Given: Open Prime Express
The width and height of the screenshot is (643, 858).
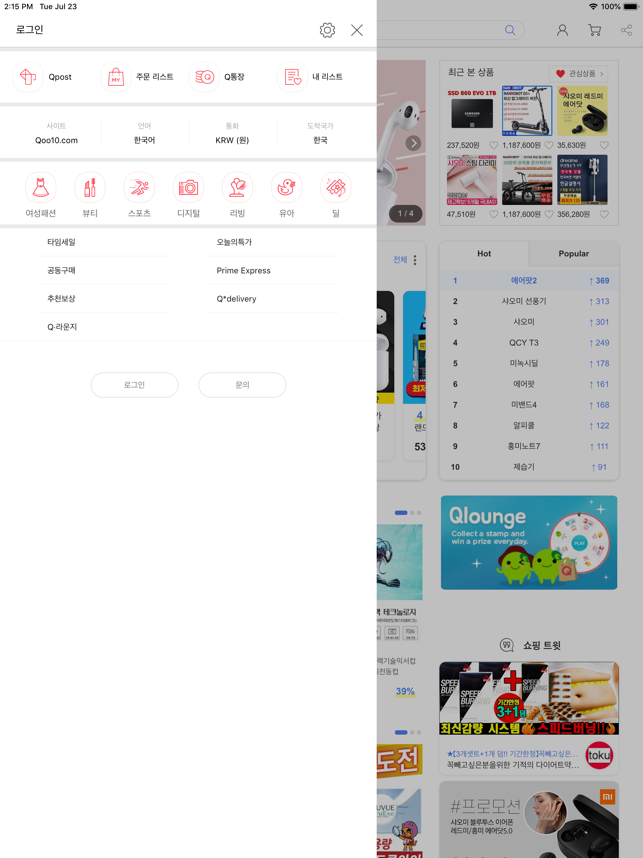Looking at the screenshot, I should point(243,270).
